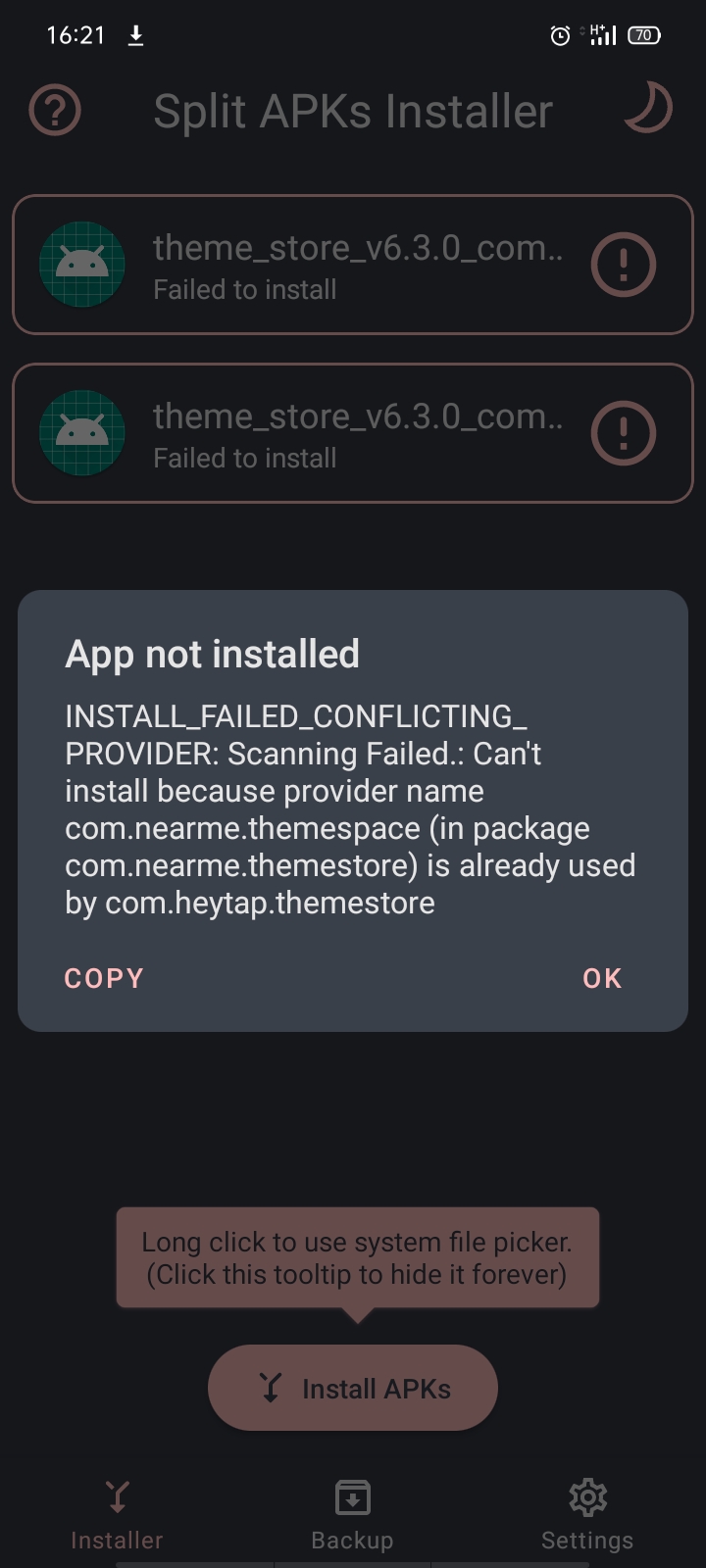This screenshot has height=1568, width=706.
Task: Open the Settings tab
Action: (x=587, y=1515)
